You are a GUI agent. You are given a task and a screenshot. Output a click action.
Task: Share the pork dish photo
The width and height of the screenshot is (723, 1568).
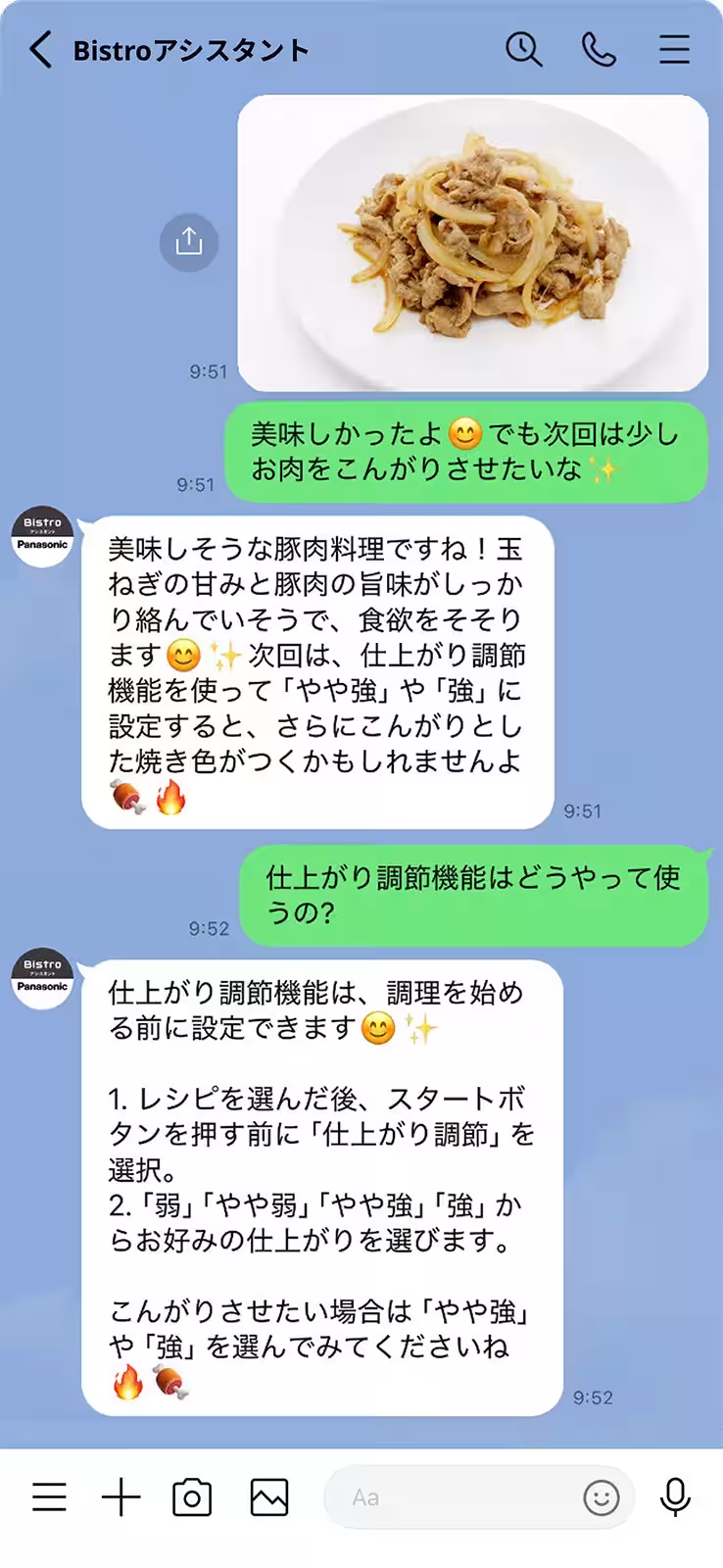188,243
